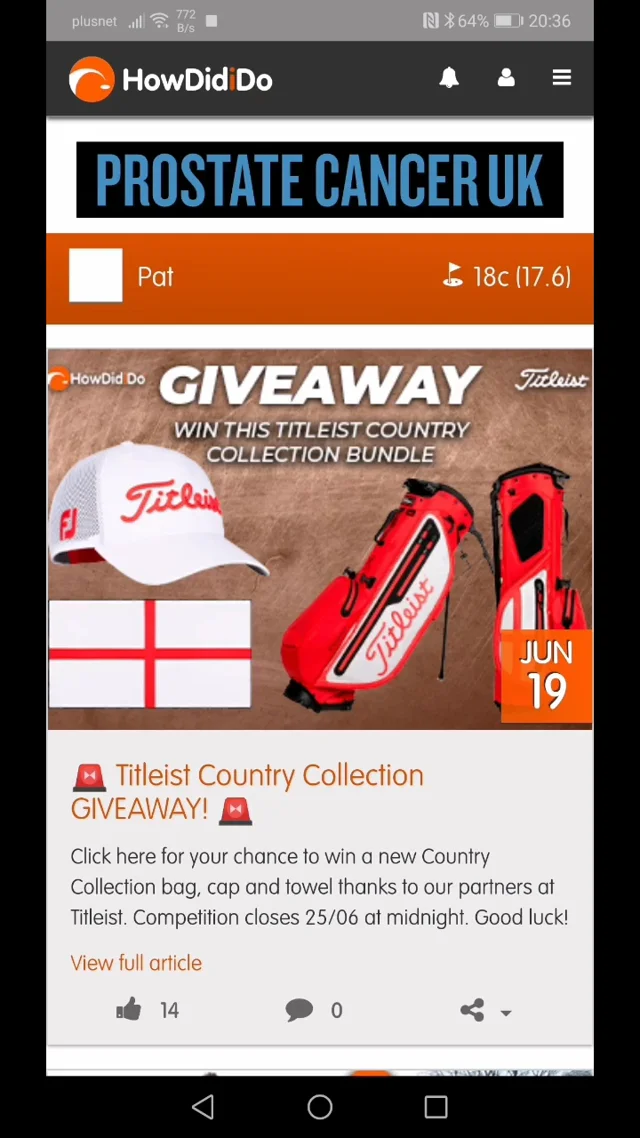Open the Titleist giveaway image
640x1138 pixels.
tap(320, 539)
